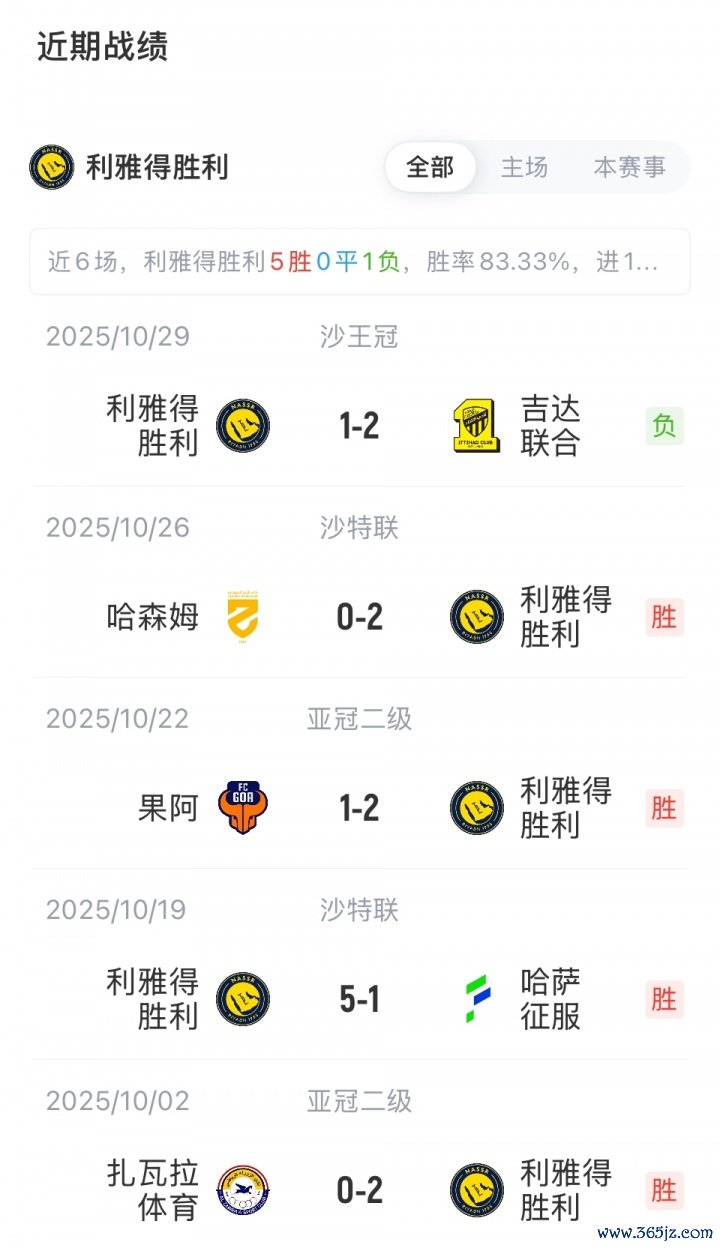This screenshot has width=720, height=1248.
Task: Open the 哈森姆 vs 利雅得胜利 match
Action: pyautogui.click(x=359, y=617)
